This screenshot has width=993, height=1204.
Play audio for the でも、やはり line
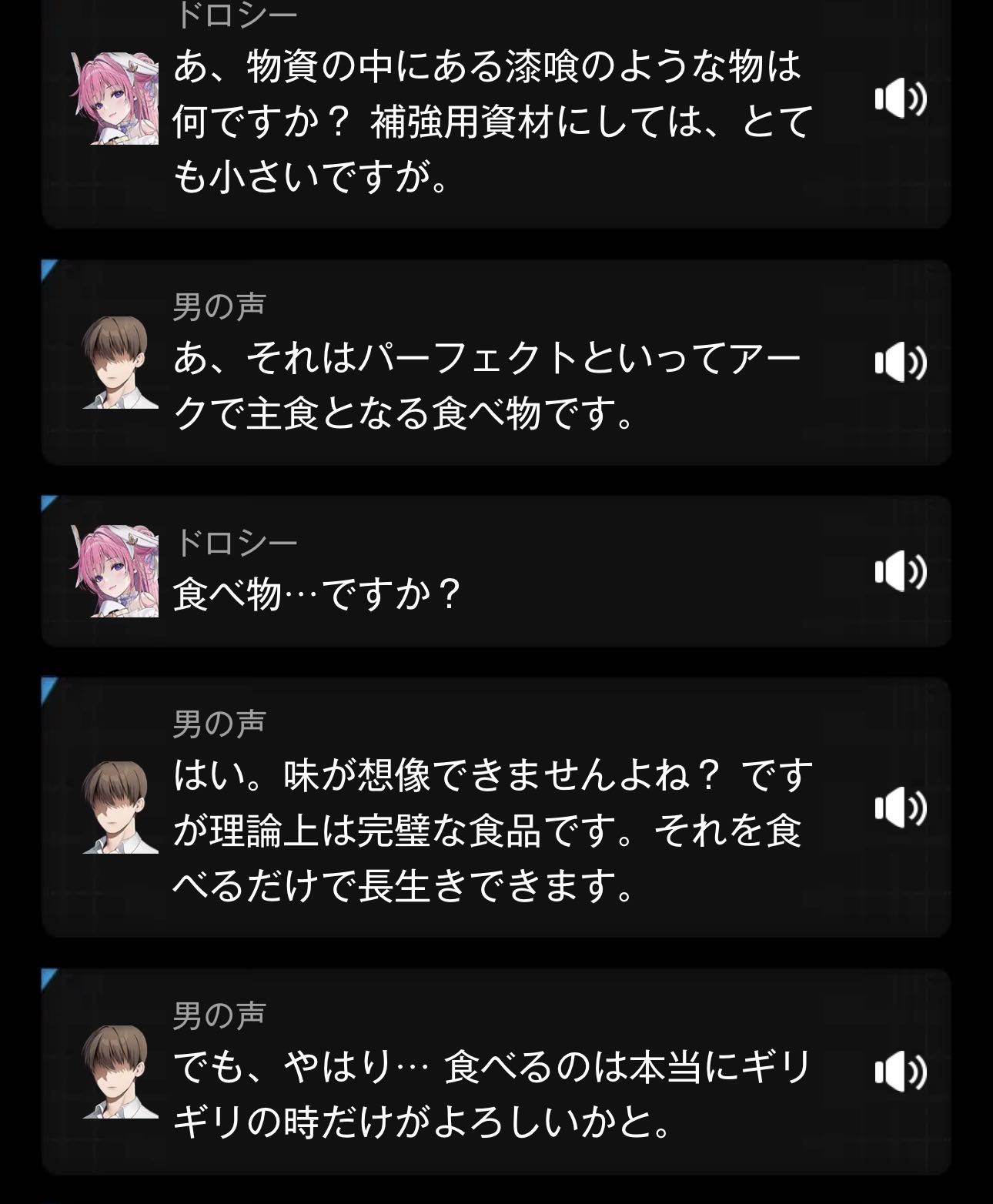899,1072
